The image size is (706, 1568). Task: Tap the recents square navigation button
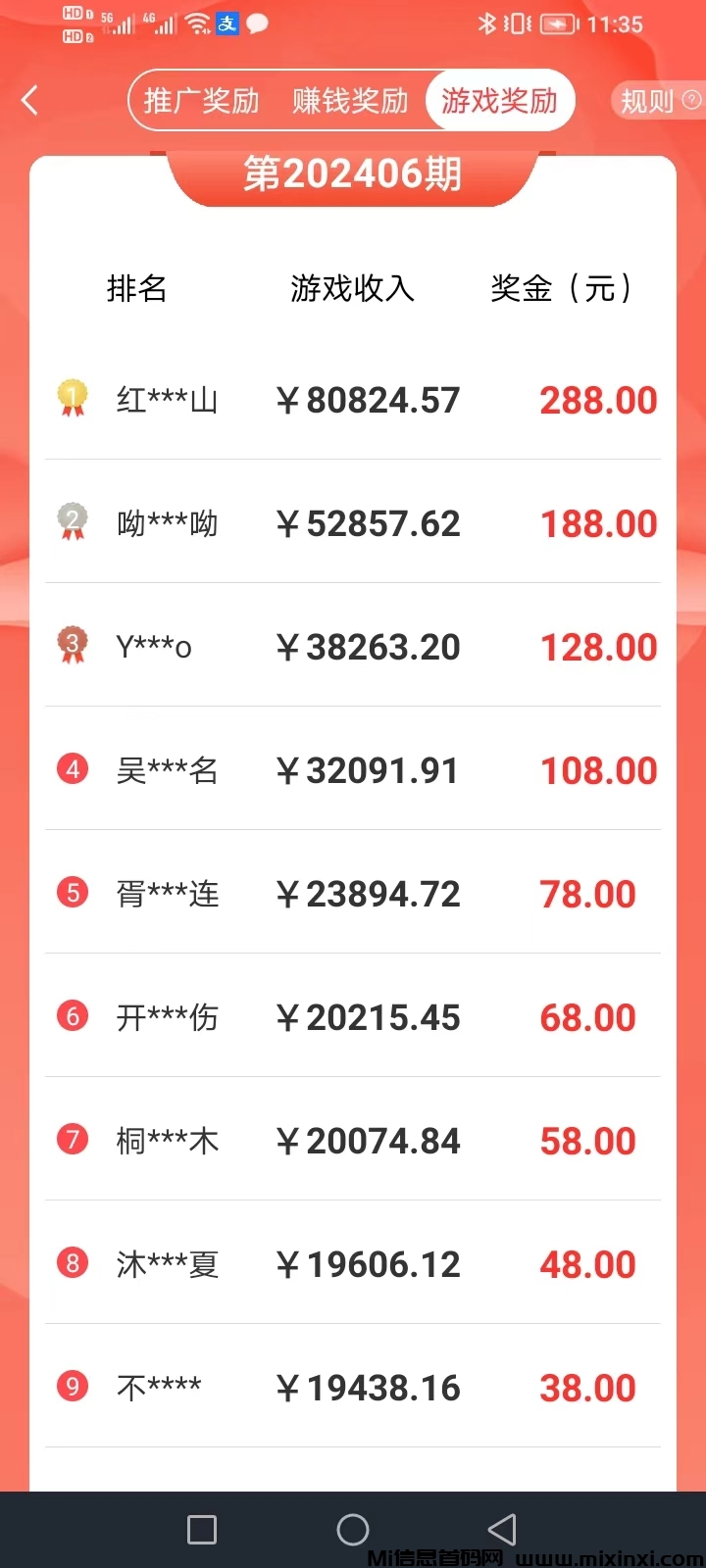tap(201, 1529)
